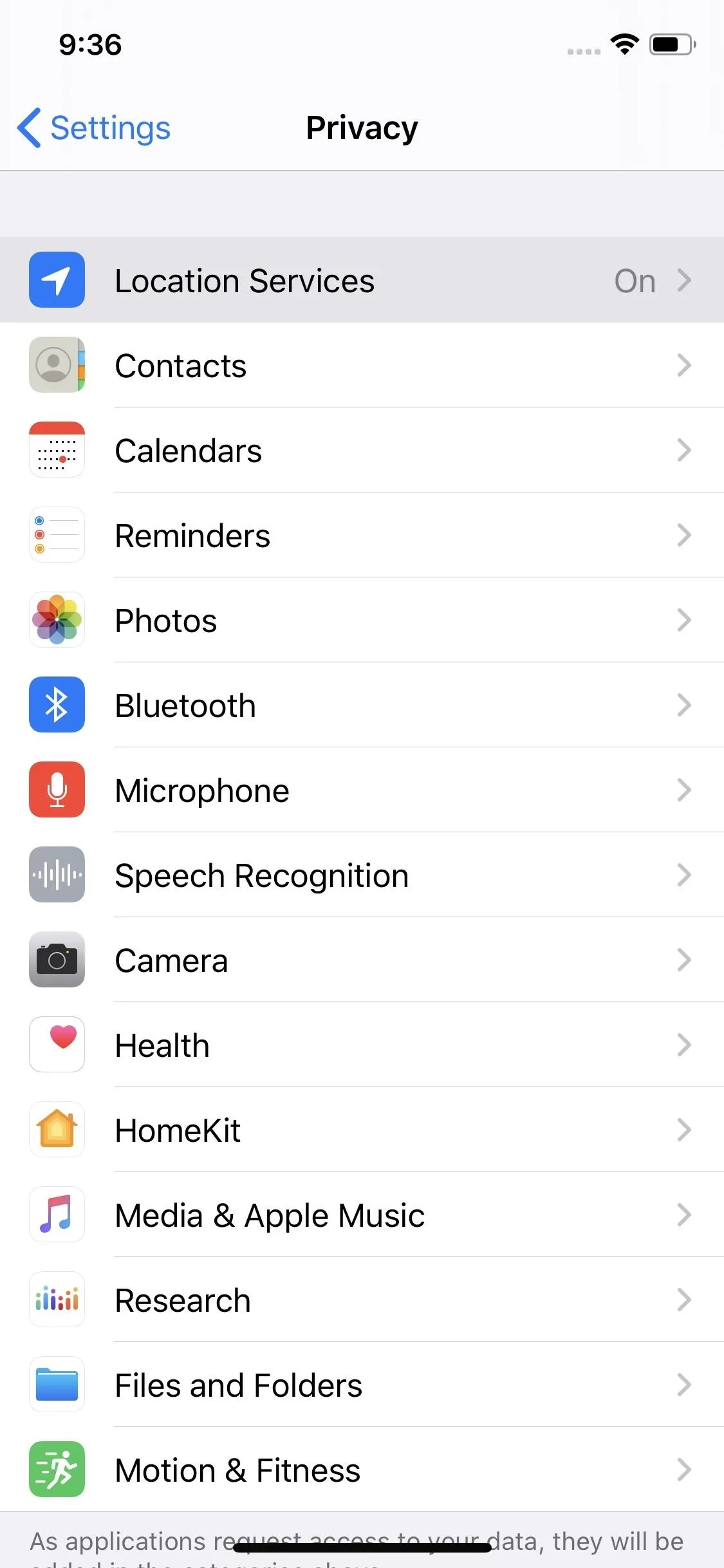Select the Reminders row
This screenshot has height=1568, width=724.
click(x=362, y=535)
